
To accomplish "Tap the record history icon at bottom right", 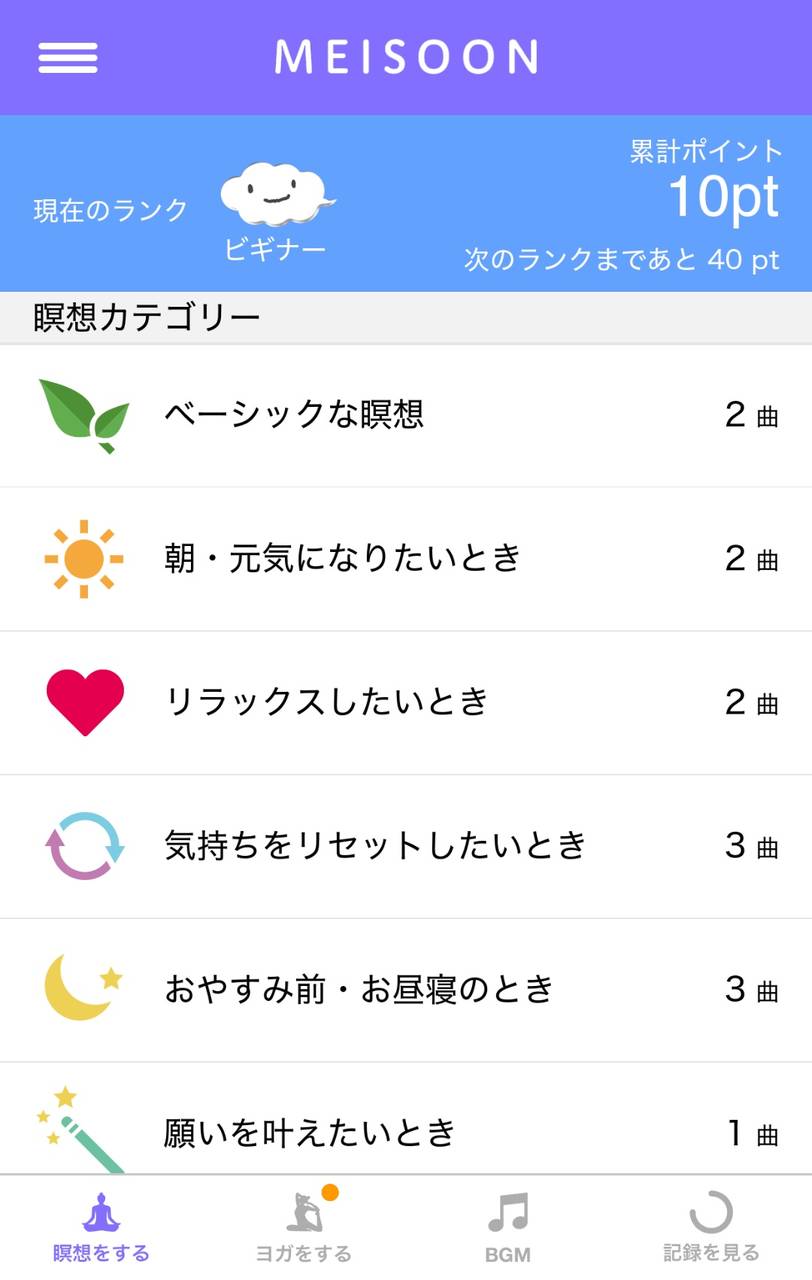I will (710, 1213).
